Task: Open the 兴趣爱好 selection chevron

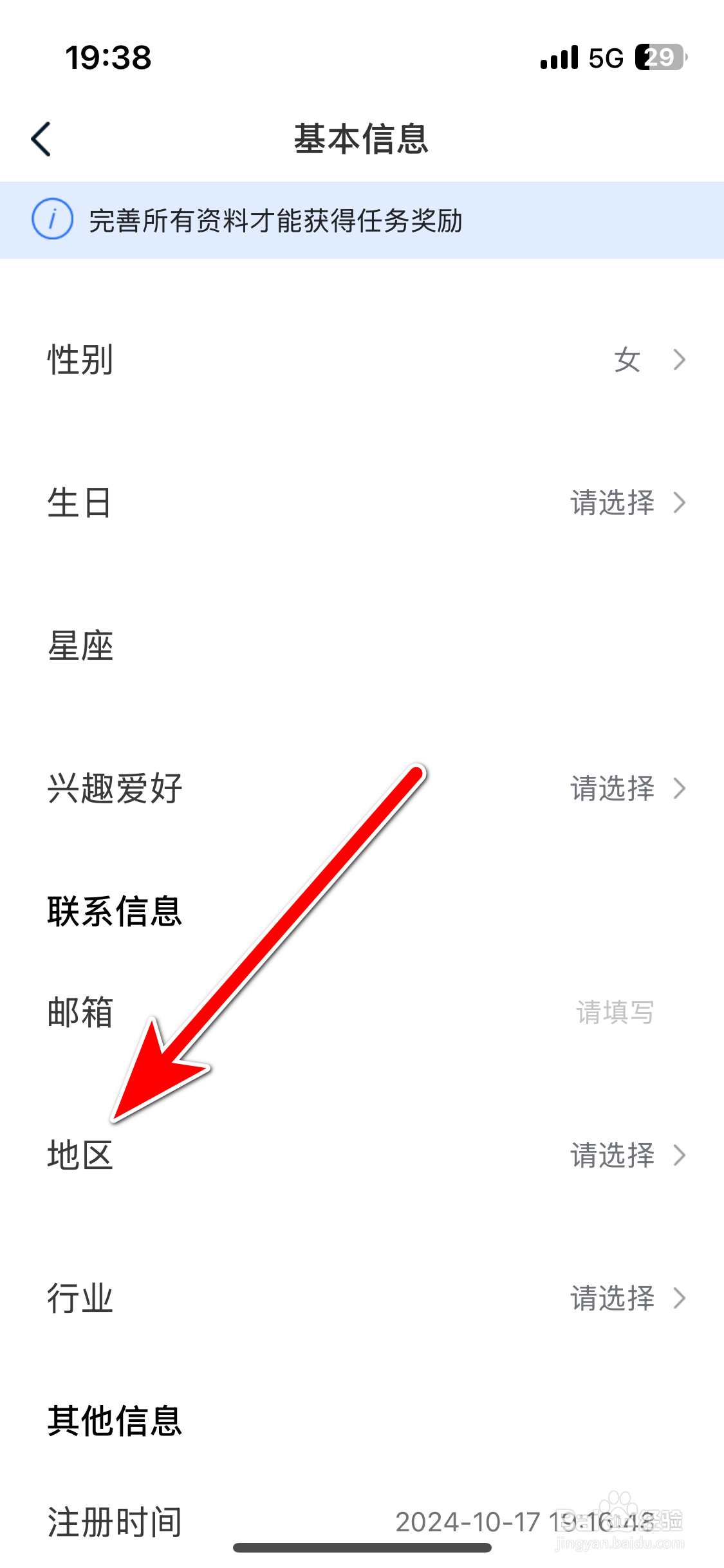Action: pos(679,789)
